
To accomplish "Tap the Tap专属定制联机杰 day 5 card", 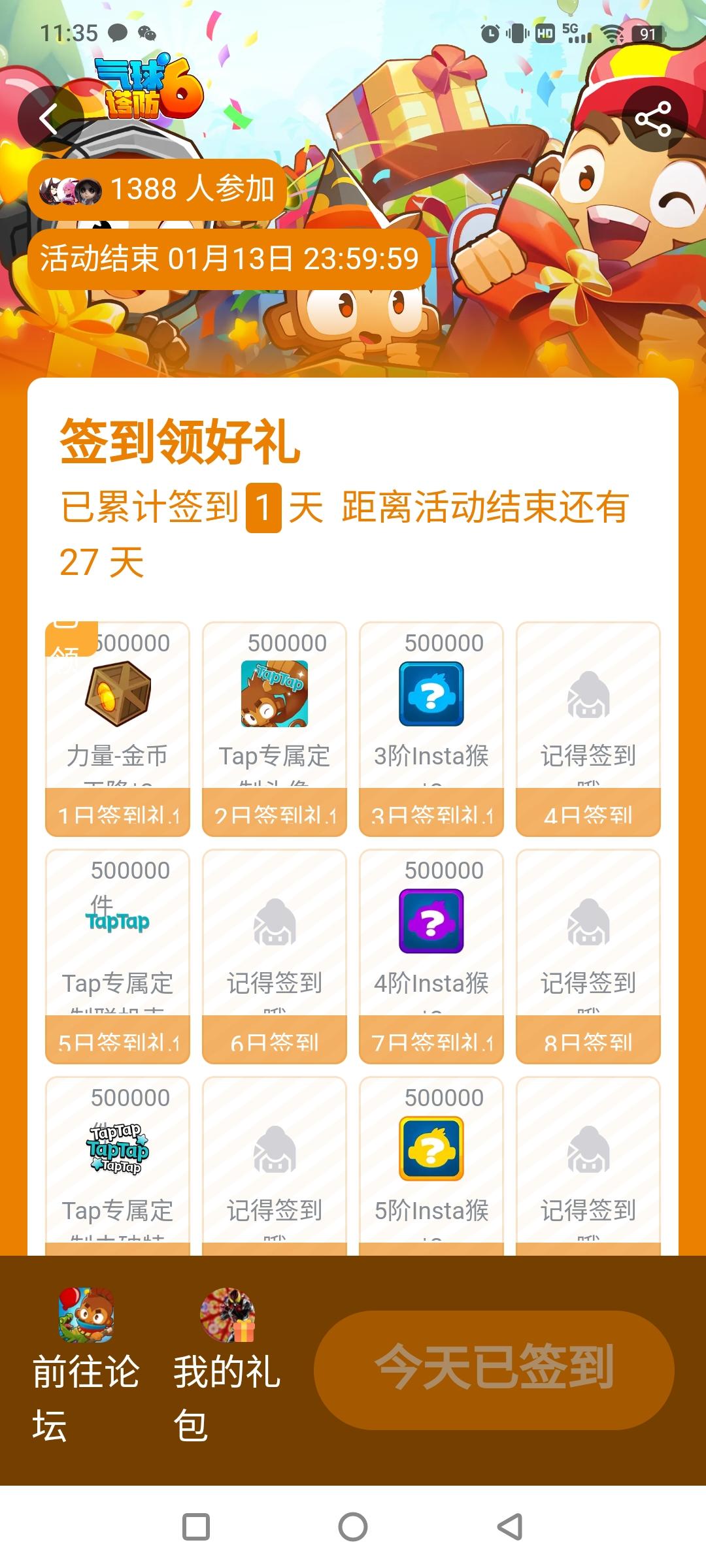I will click(117, 954).
